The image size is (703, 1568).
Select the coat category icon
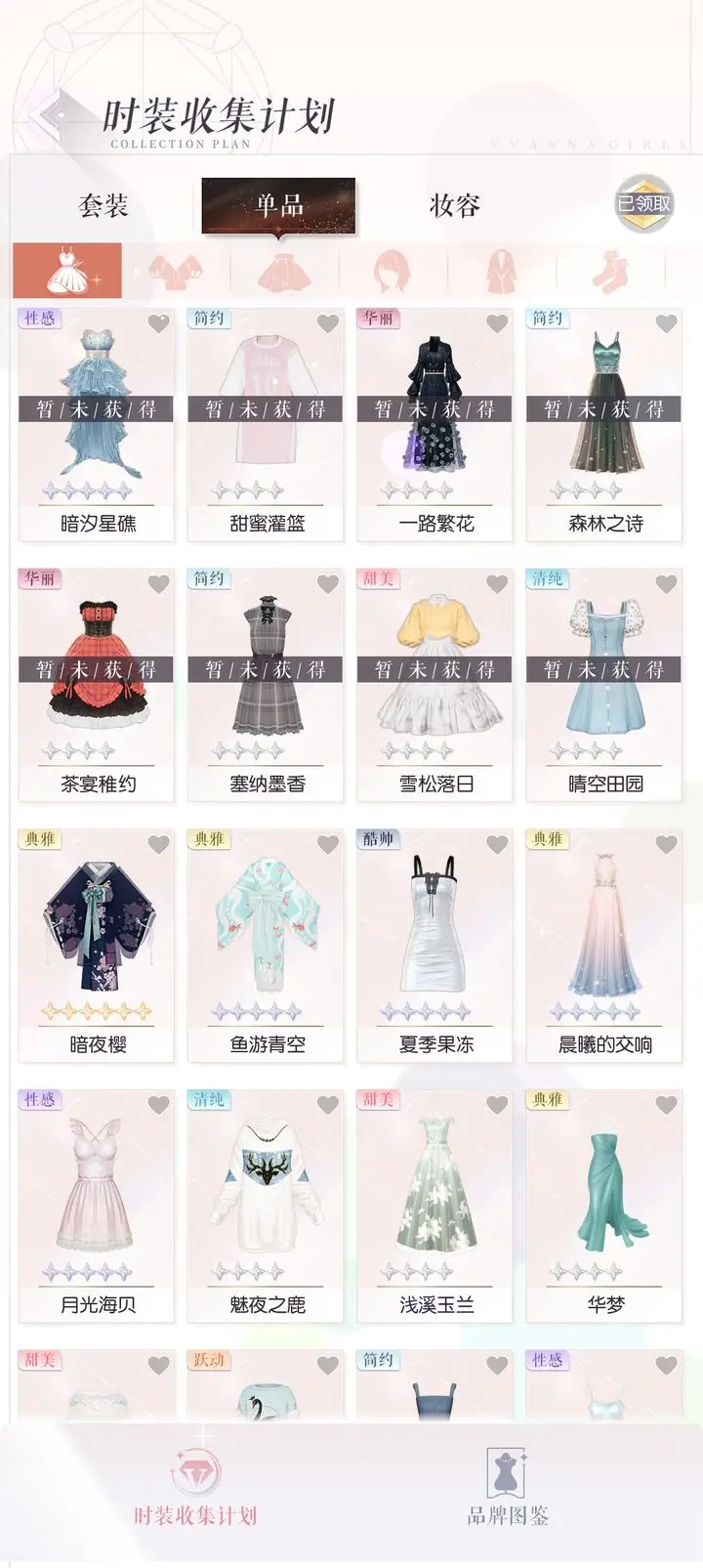tap(502, 271)
